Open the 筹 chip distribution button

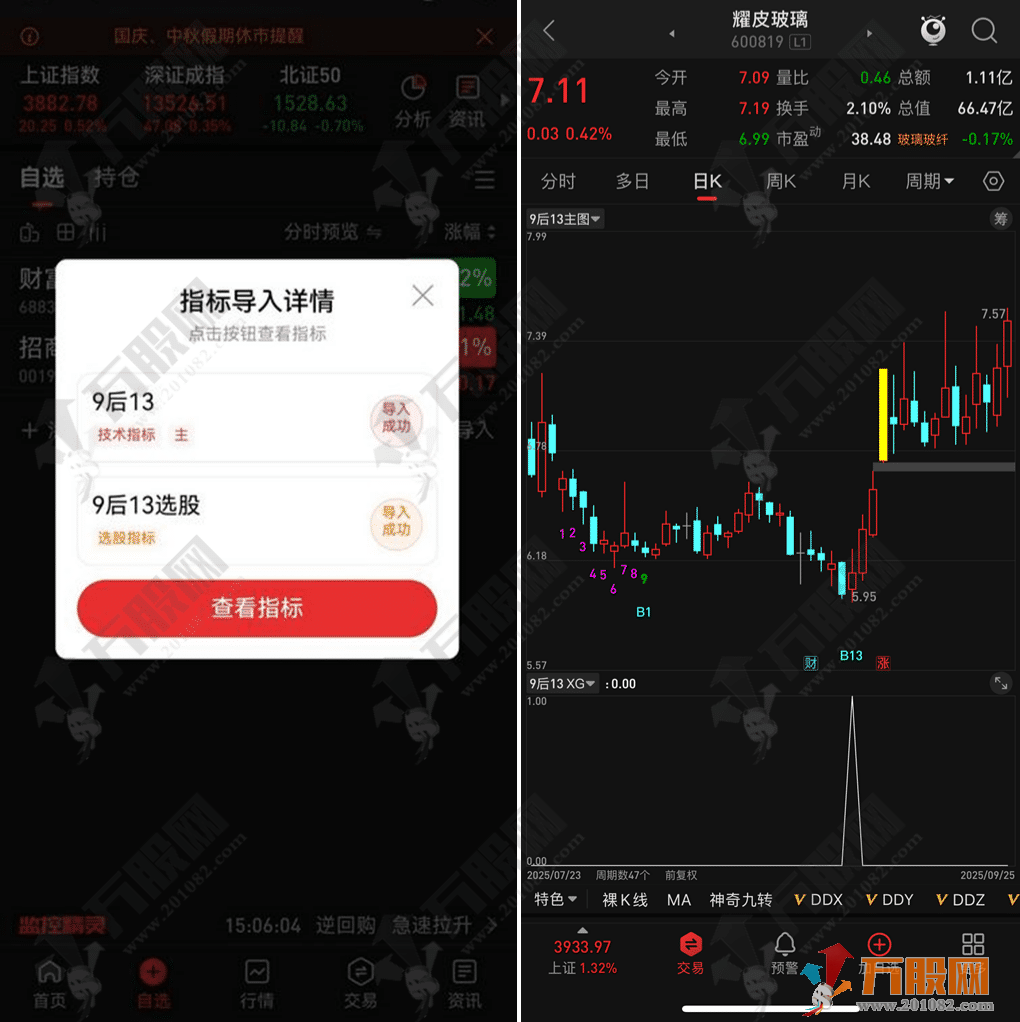[1000, 219]
